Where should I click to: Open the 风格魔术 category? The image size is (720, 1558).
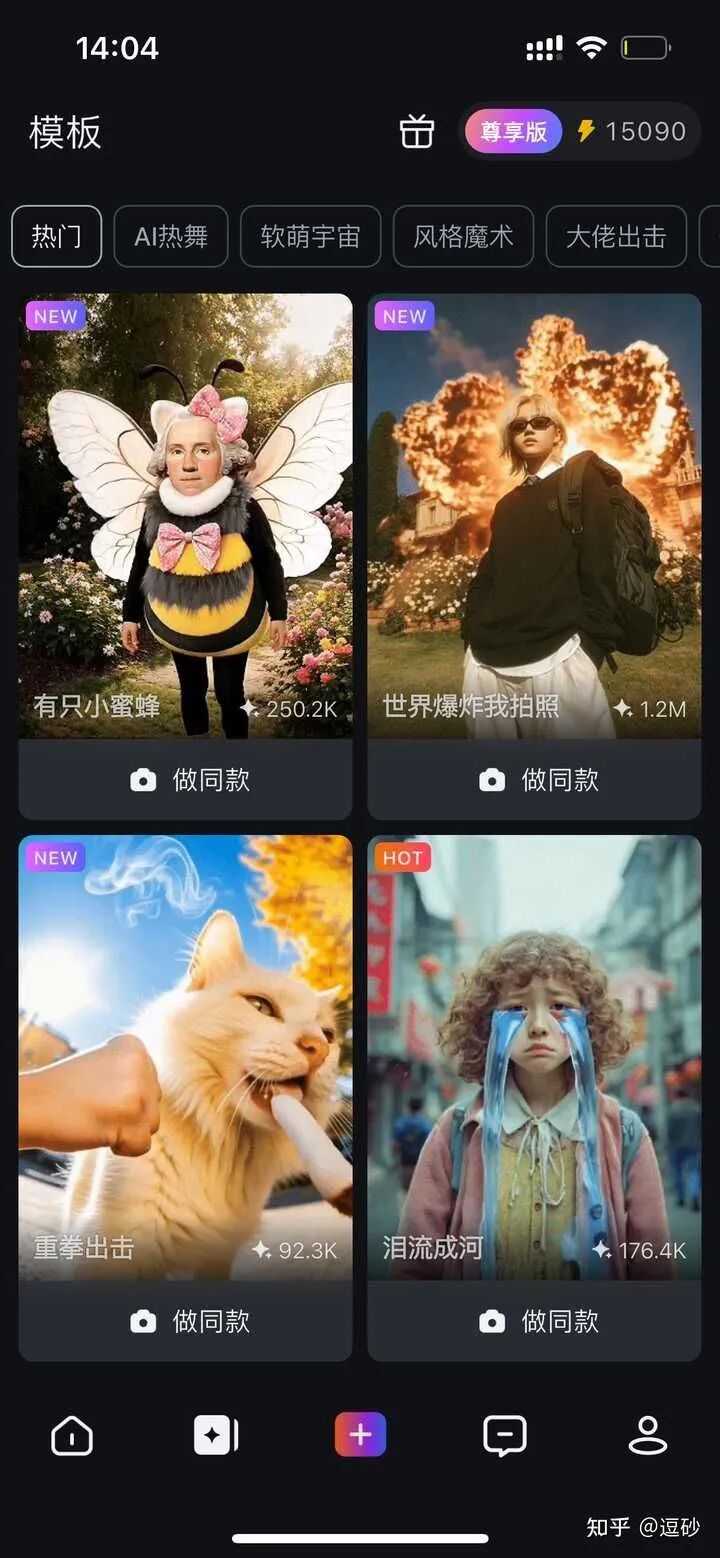tap(463, 237)
